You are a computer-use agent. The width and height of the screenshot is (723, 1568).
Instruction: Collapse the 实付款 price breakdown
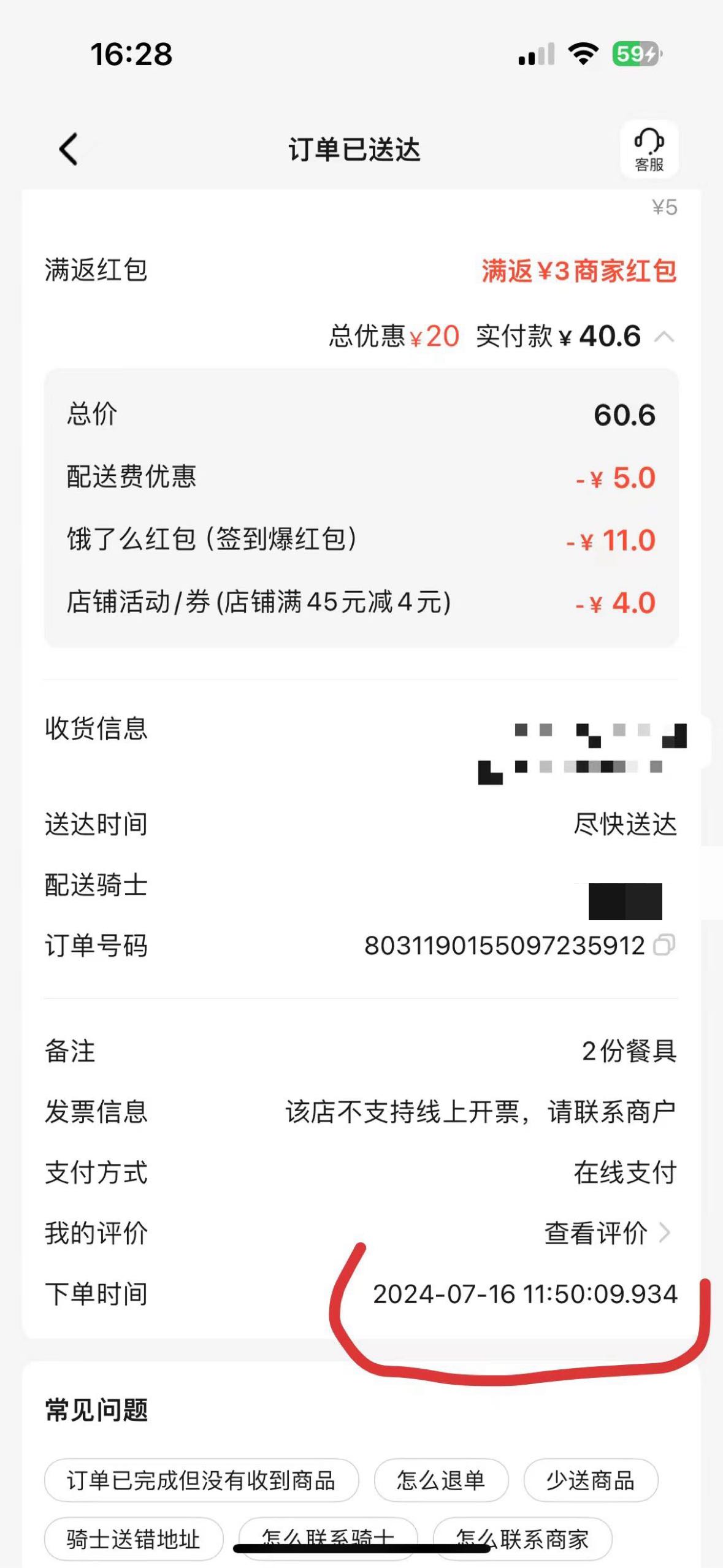pos(664,337)
